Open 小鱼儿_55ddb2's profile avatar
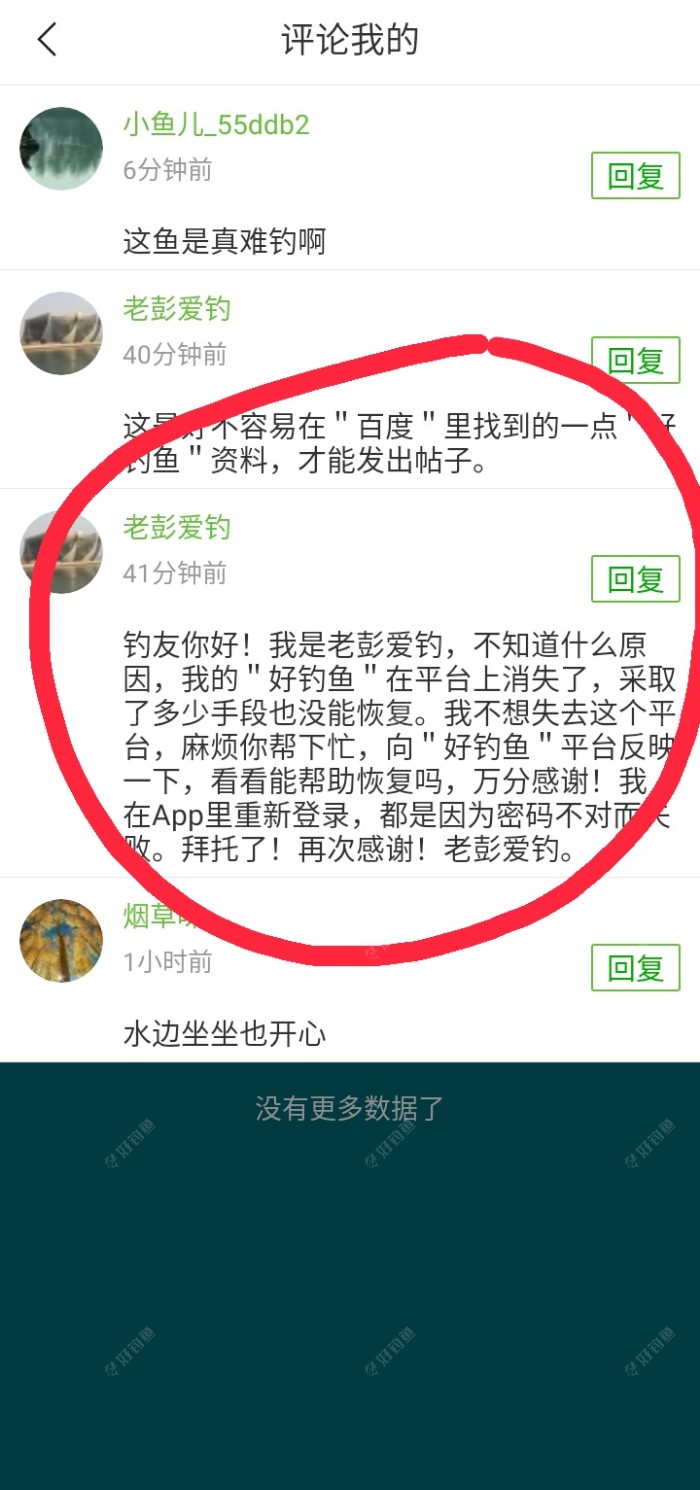This screenshot has width=700, height=1490. [61, 148]
